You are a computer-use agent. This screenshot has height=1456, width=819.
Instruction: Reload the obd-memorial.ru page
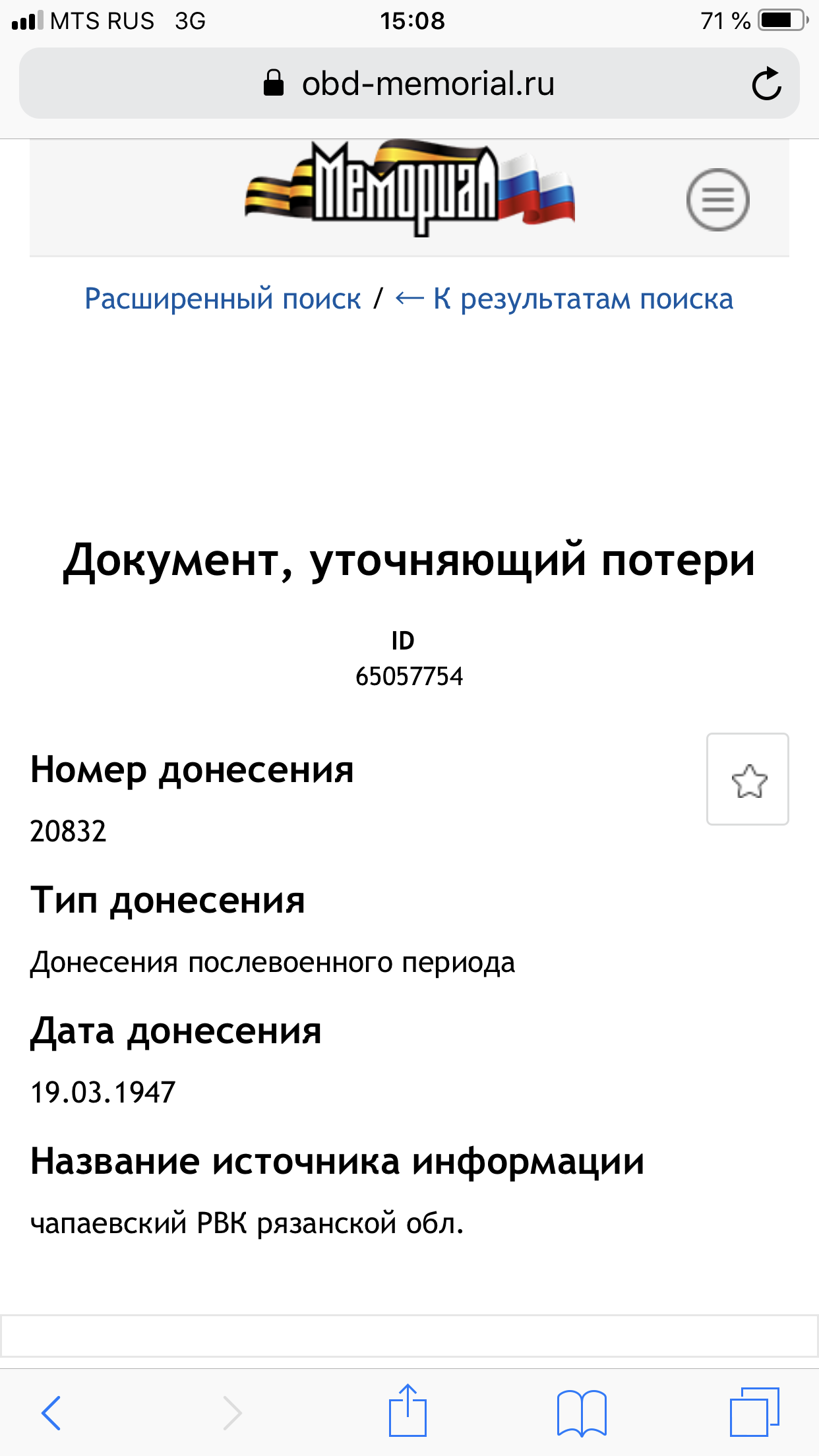[766, 84]
